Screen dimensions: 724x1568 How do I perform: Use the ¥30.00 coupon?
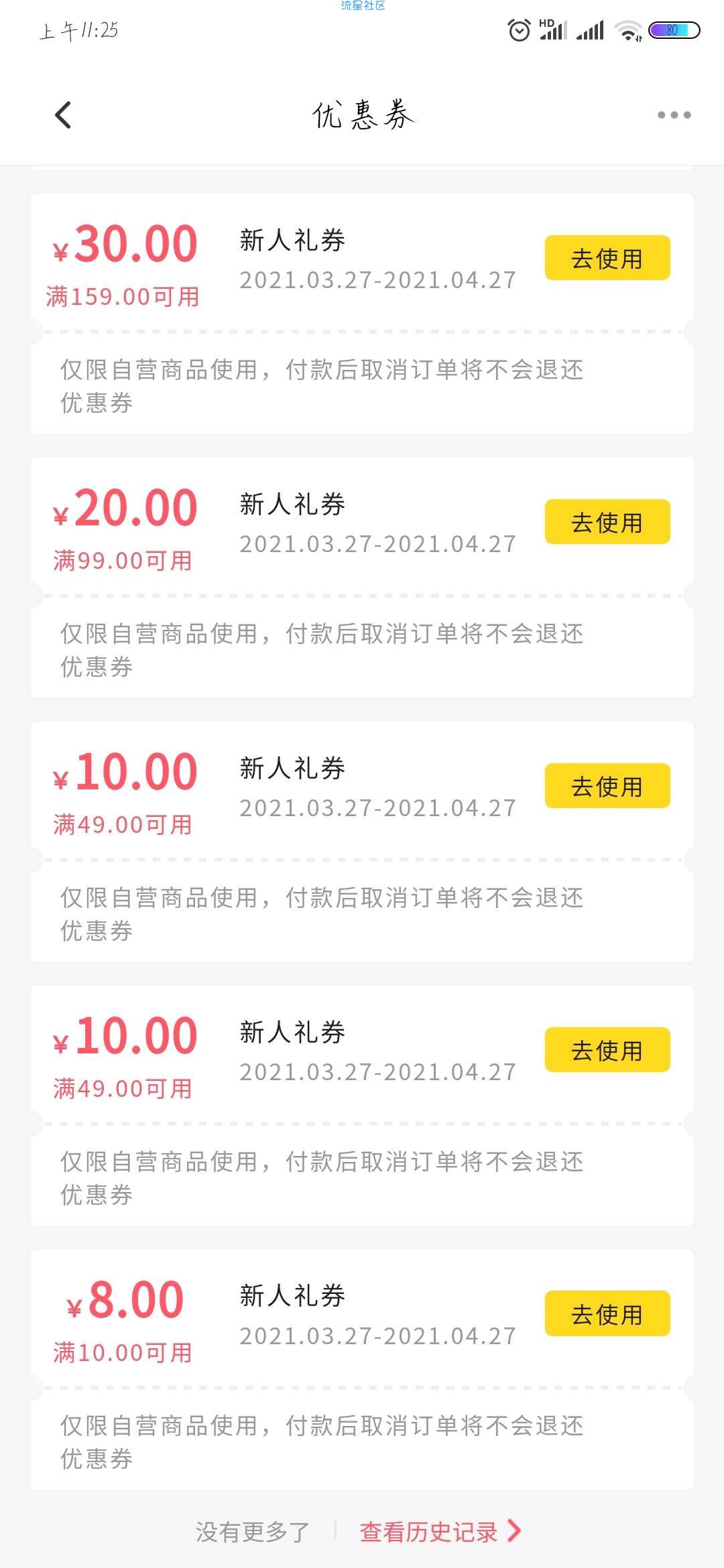point(607,258)
